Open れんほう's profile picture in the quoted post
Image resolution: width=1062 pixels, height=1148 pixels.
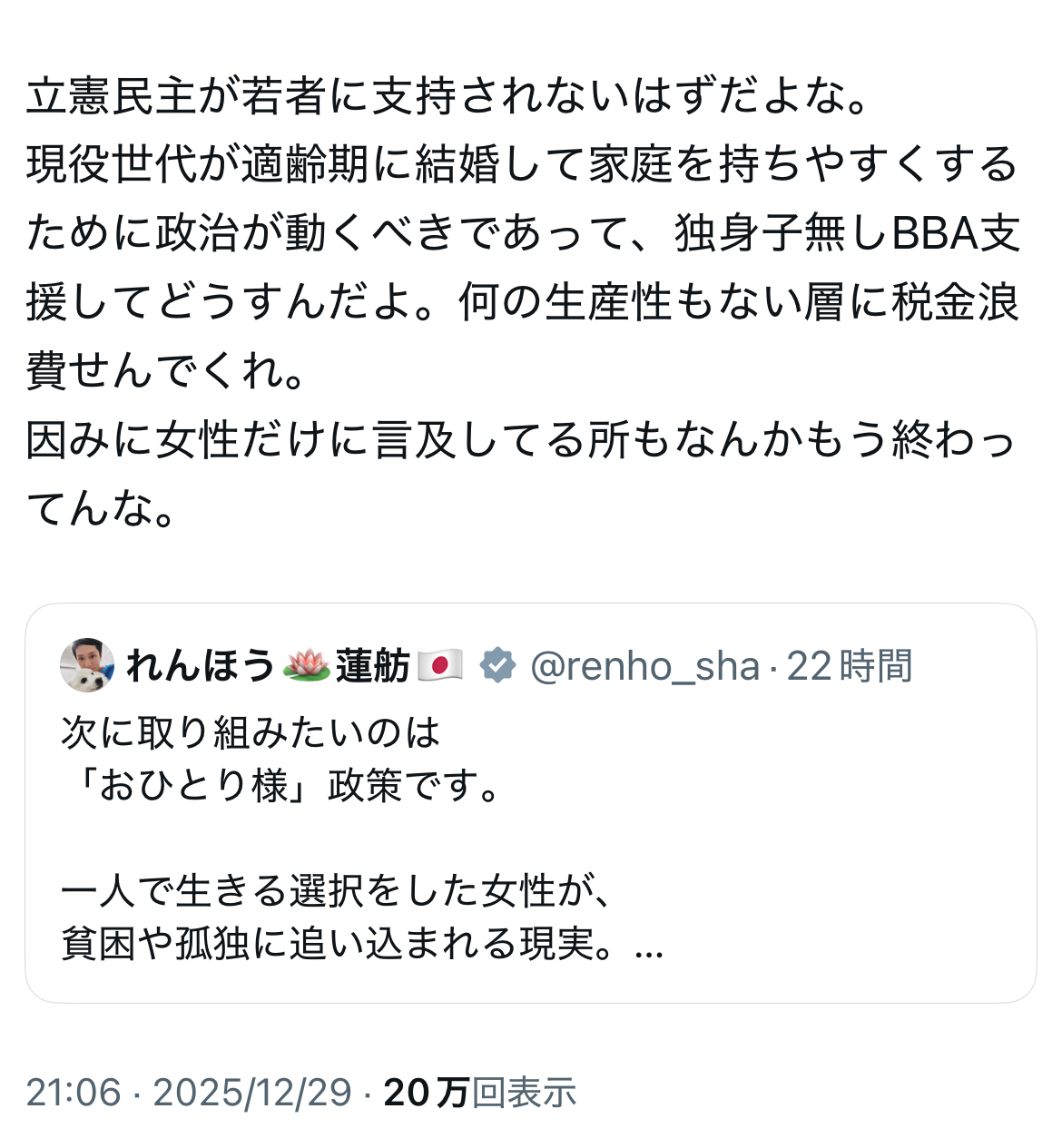(x=87, y=665)
